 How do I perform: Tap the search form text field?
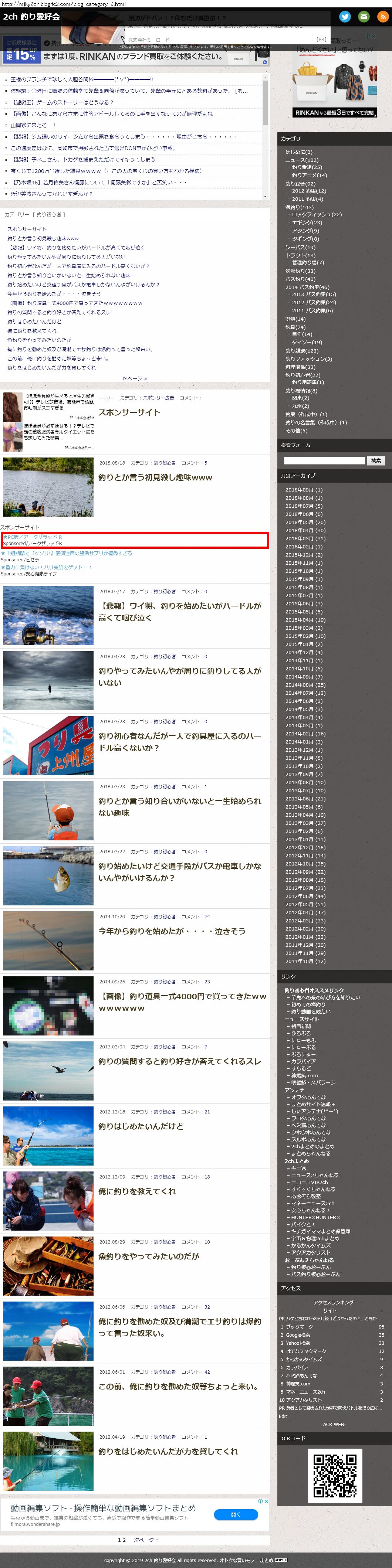point(324,461)
